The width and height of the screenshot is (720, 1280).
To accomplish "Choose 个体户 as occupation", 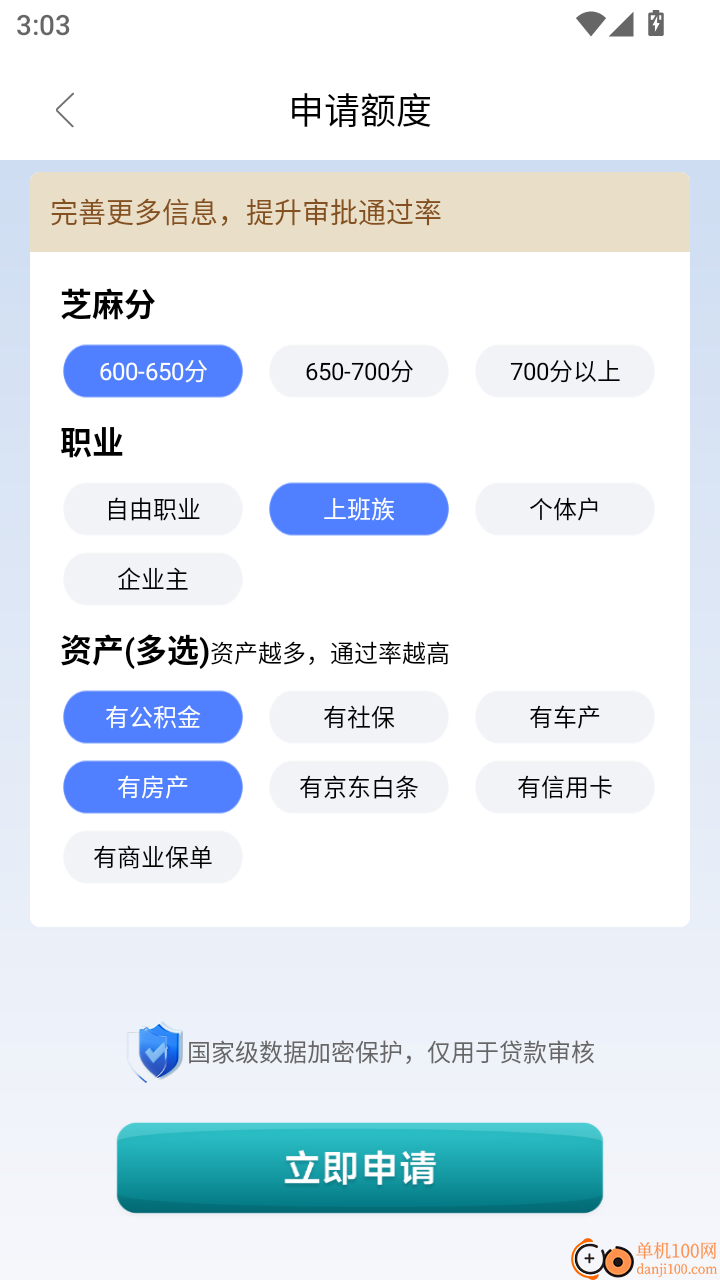I will pos(564,509).
